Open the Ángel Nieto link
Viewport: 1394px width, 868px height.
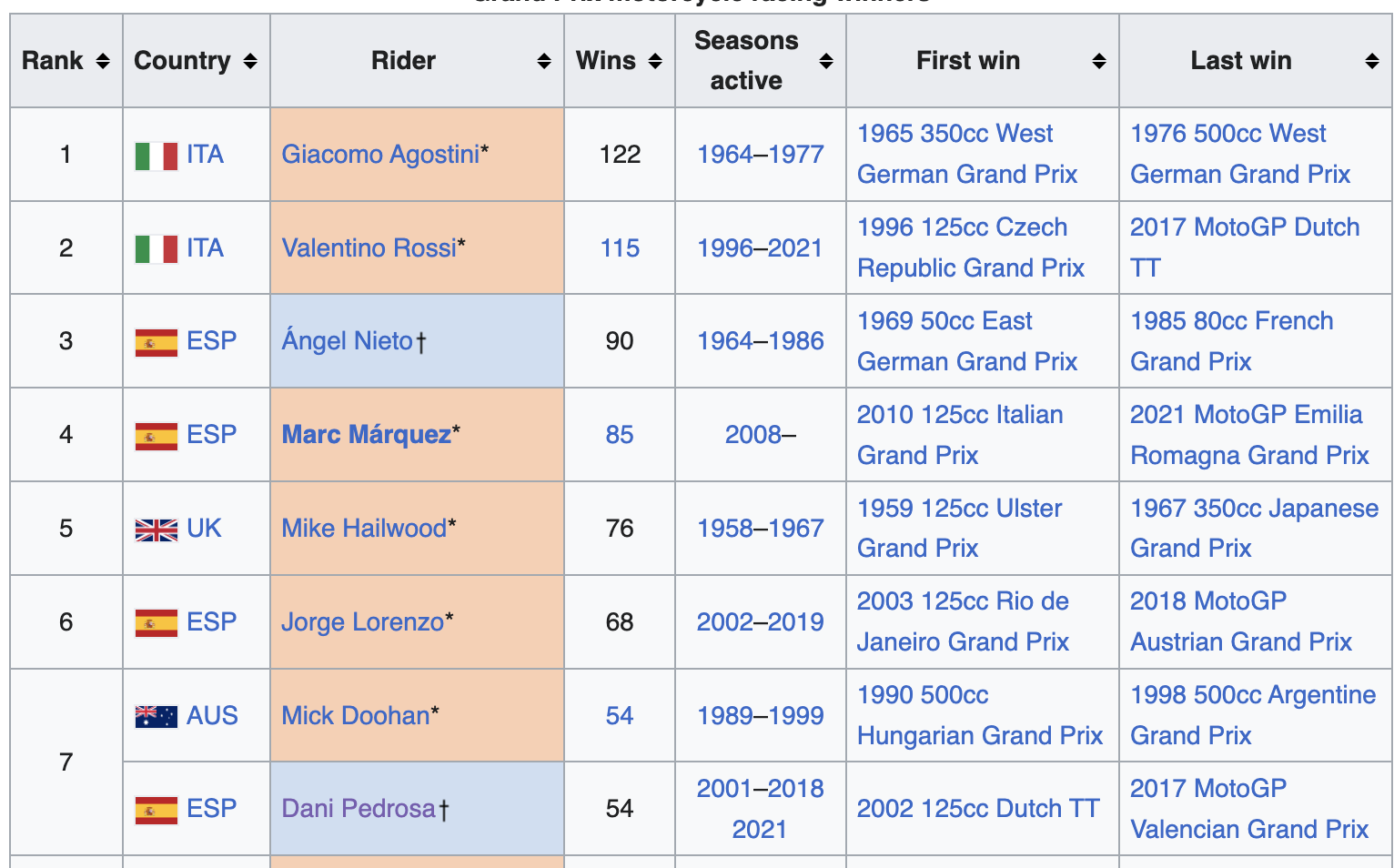tap(348, 341)
